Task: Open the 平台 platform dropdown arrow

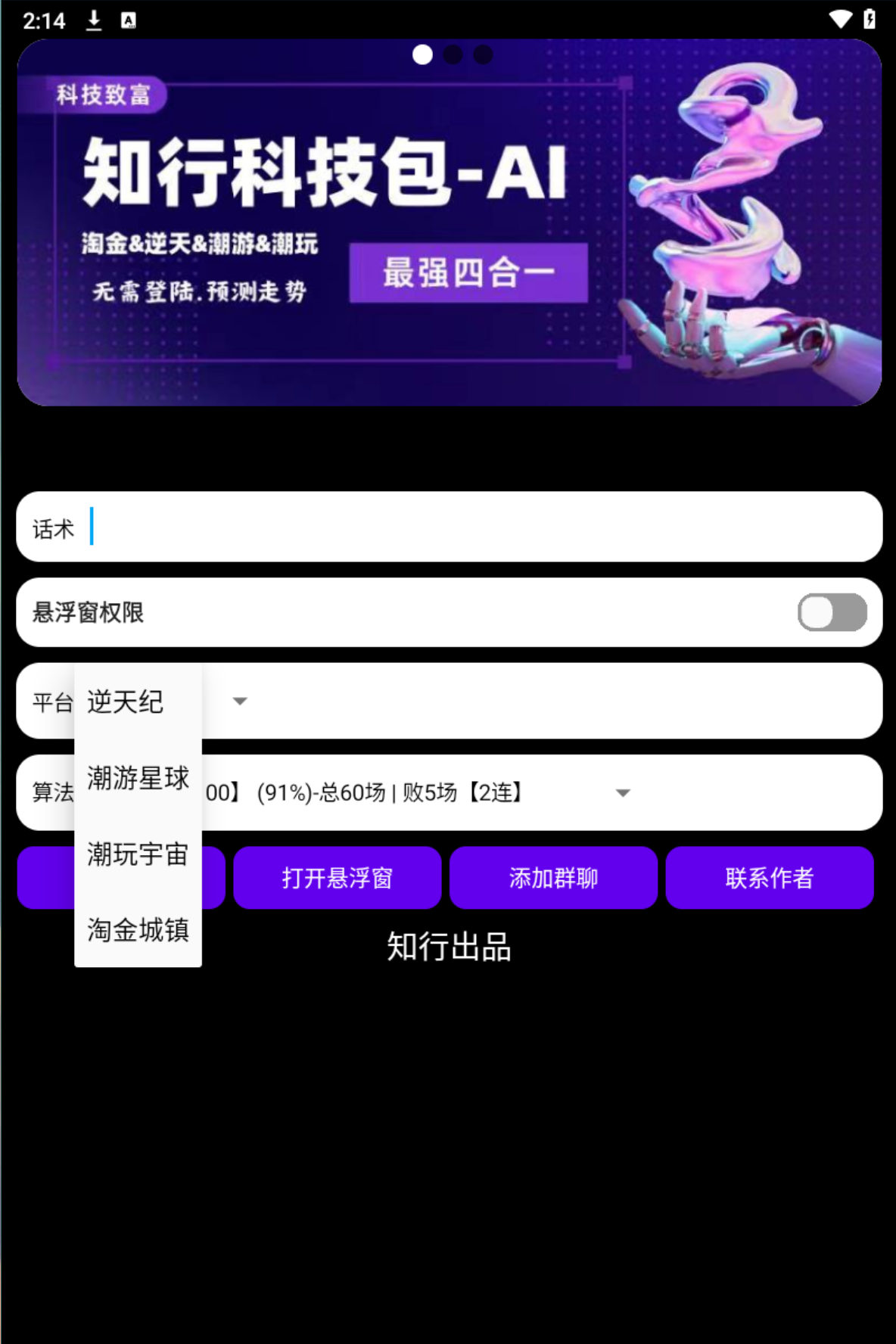Action: [x=240, y=702]
